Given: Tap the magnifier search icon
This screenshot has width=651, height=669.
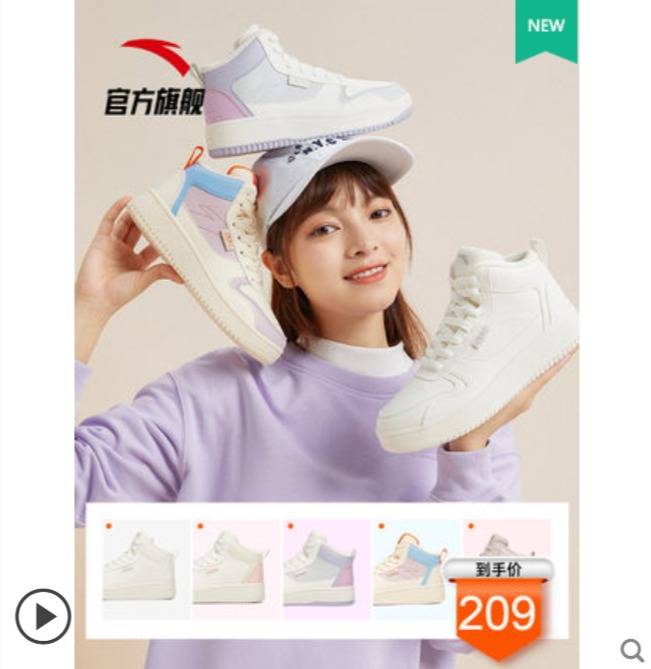Looking at the screenshot, I should pos(632,651).
